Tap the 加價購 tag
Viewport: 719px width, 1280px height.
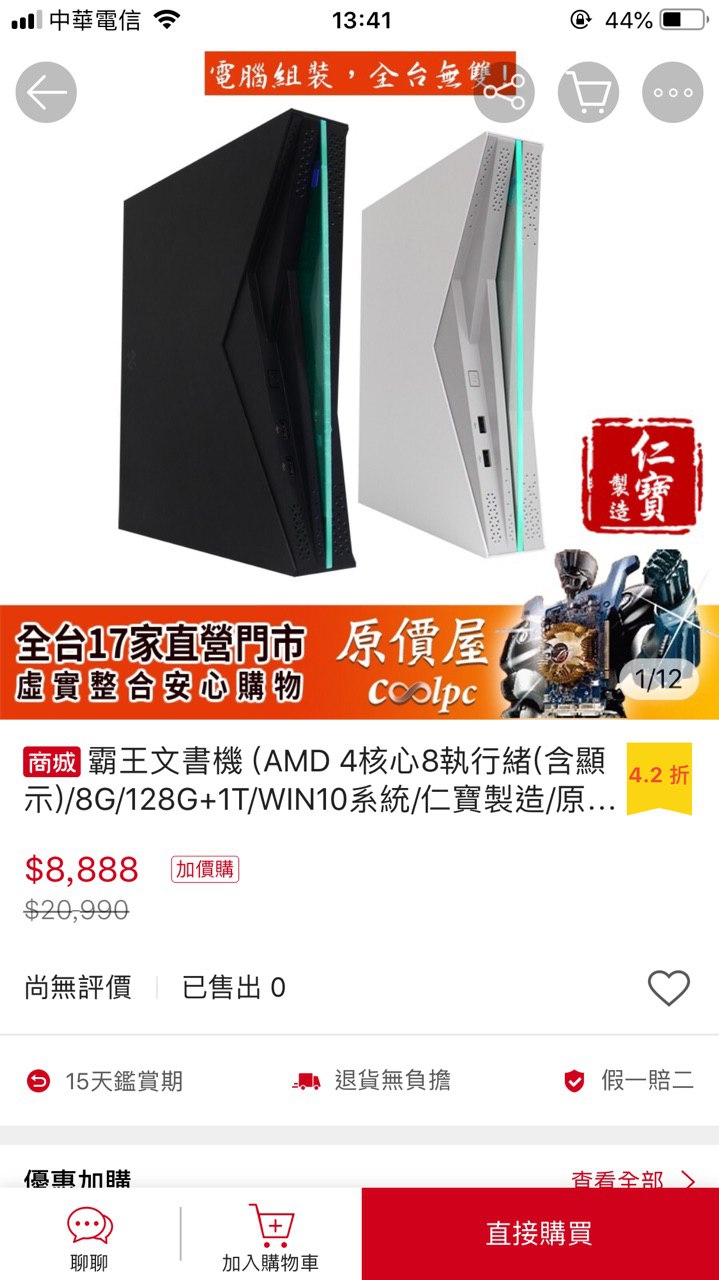pyautogui.click(x=205, y=869)
